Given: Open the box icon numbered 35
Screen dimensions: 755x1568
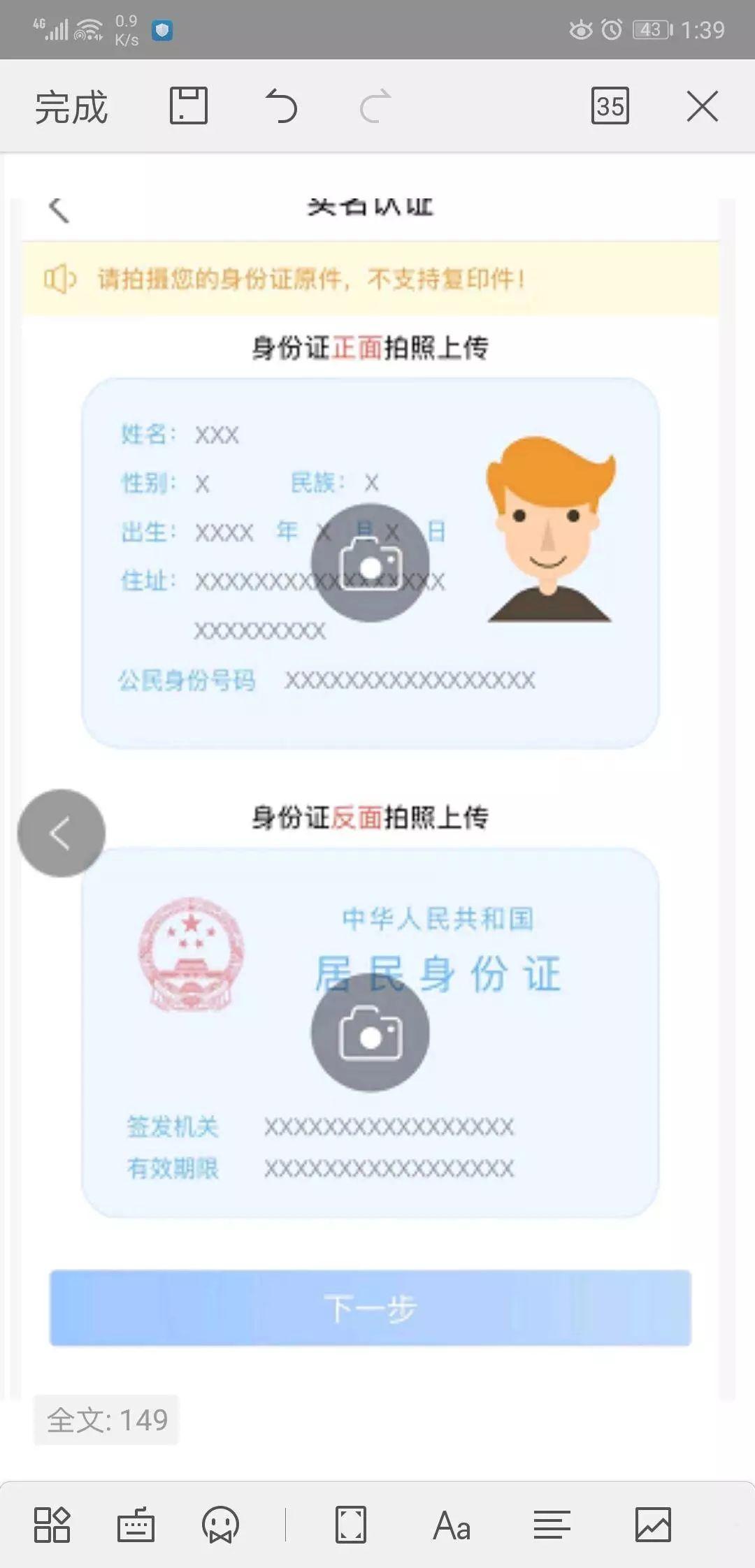Looking at the screenshot, I should 610,106.
